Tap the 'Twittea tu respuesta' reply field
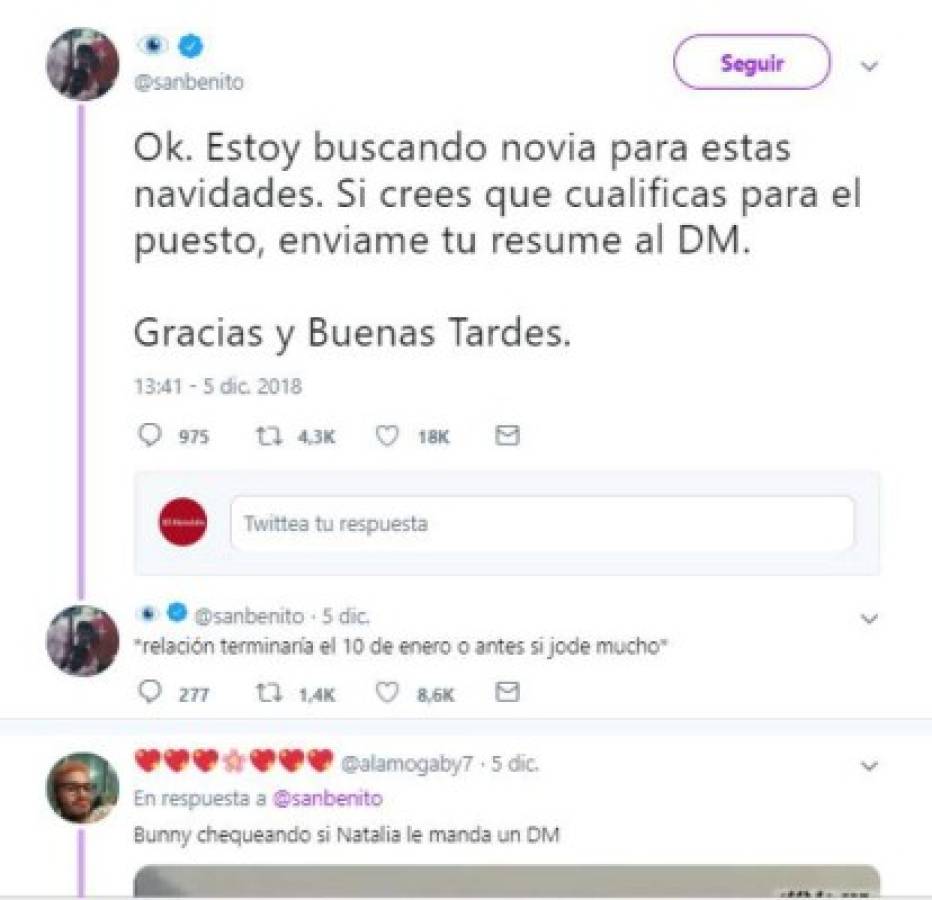 click(542, 523)
